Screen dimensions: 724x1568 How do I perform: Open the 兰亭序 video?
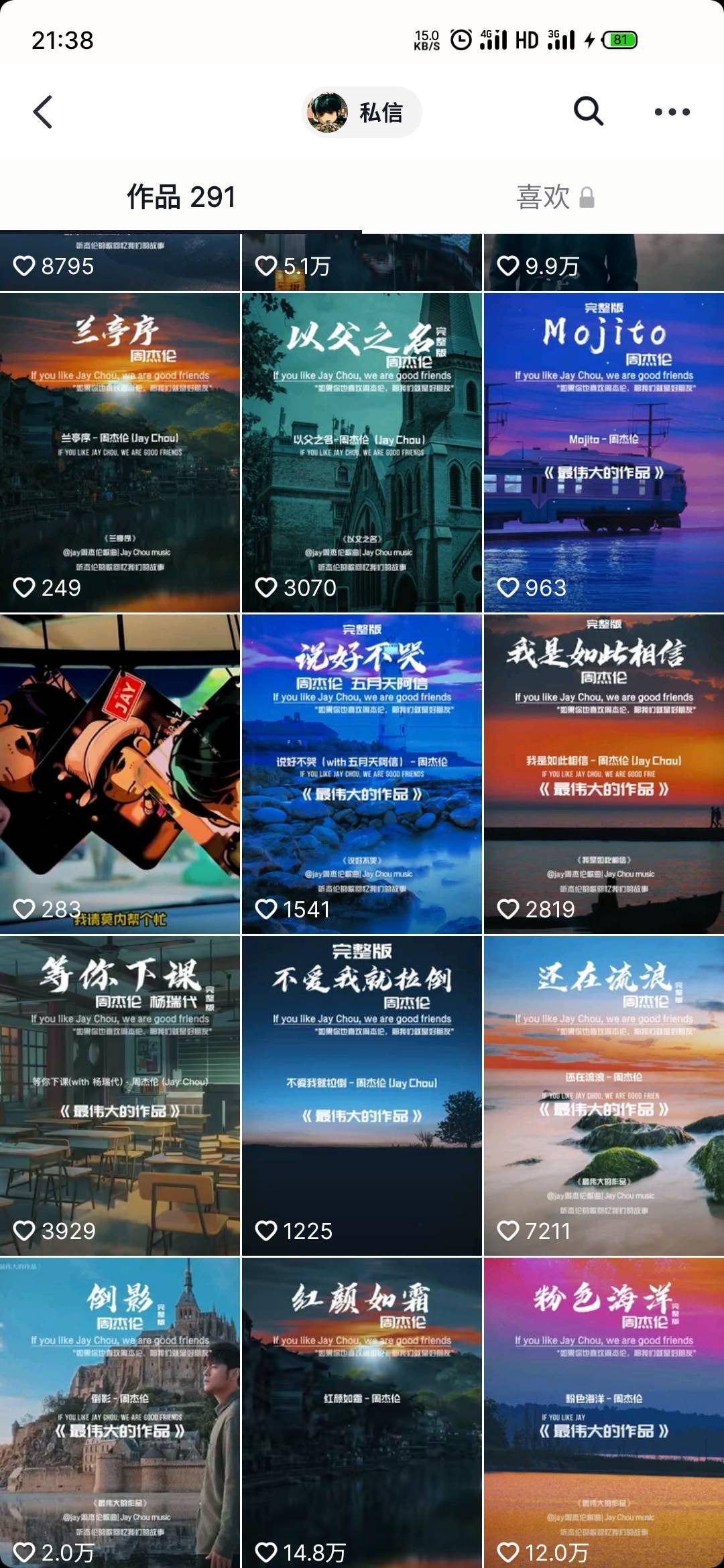(x=120, y=452)
